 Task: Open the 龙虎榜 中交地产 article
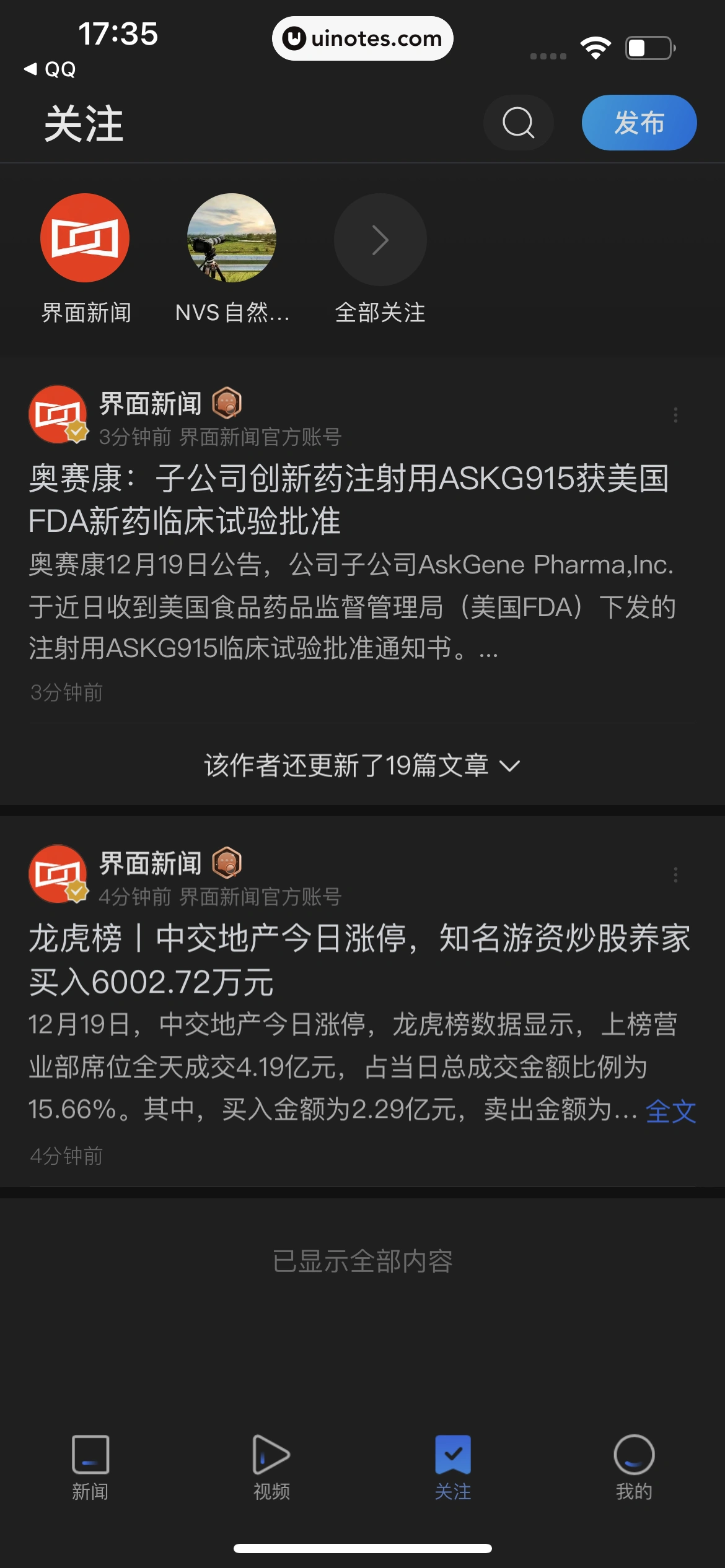(x=359, y=959)
